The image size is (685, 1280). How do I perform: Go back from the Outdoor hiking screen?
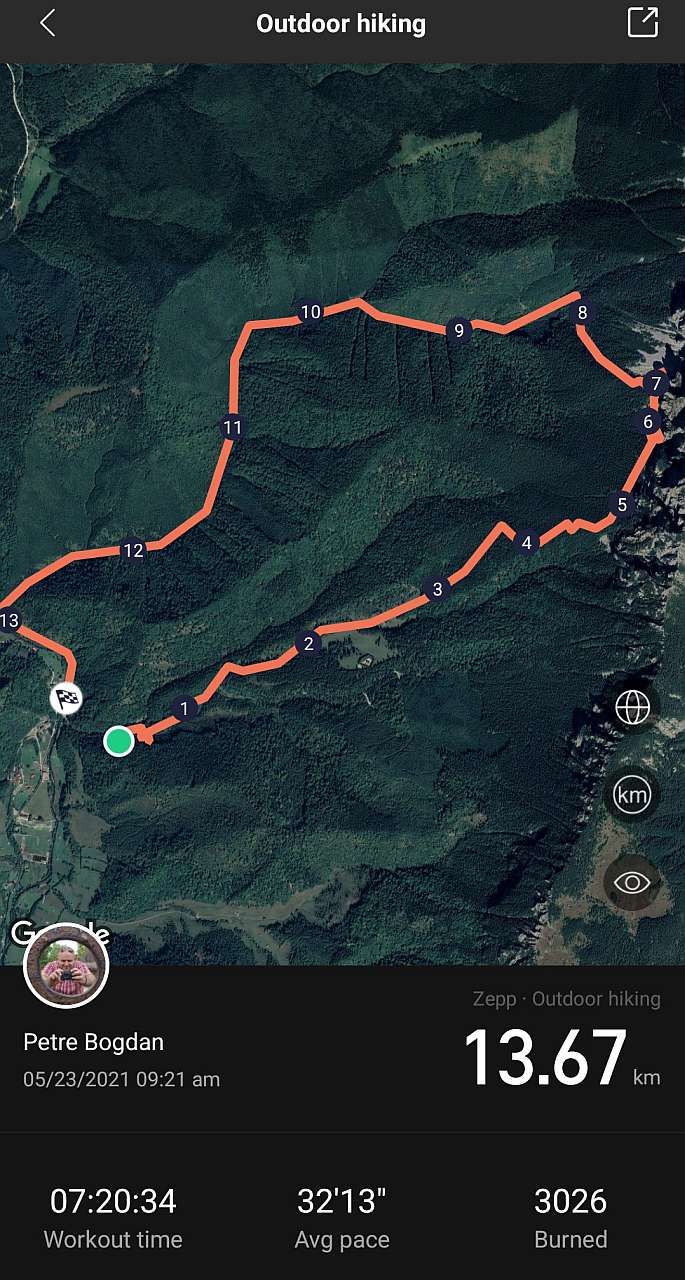(47, 24)
